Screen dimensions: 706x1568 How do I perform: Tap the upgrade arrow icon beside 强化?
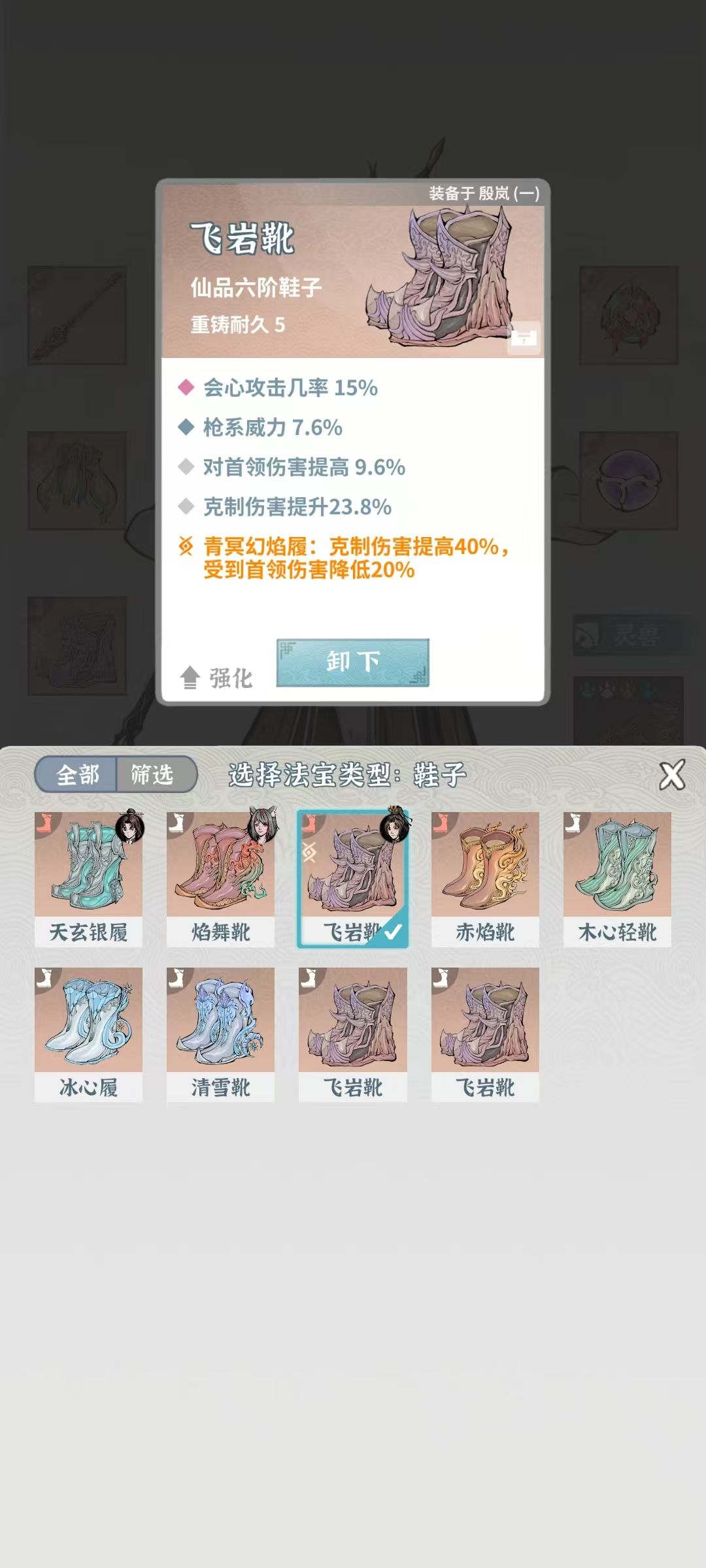[189, 678]
